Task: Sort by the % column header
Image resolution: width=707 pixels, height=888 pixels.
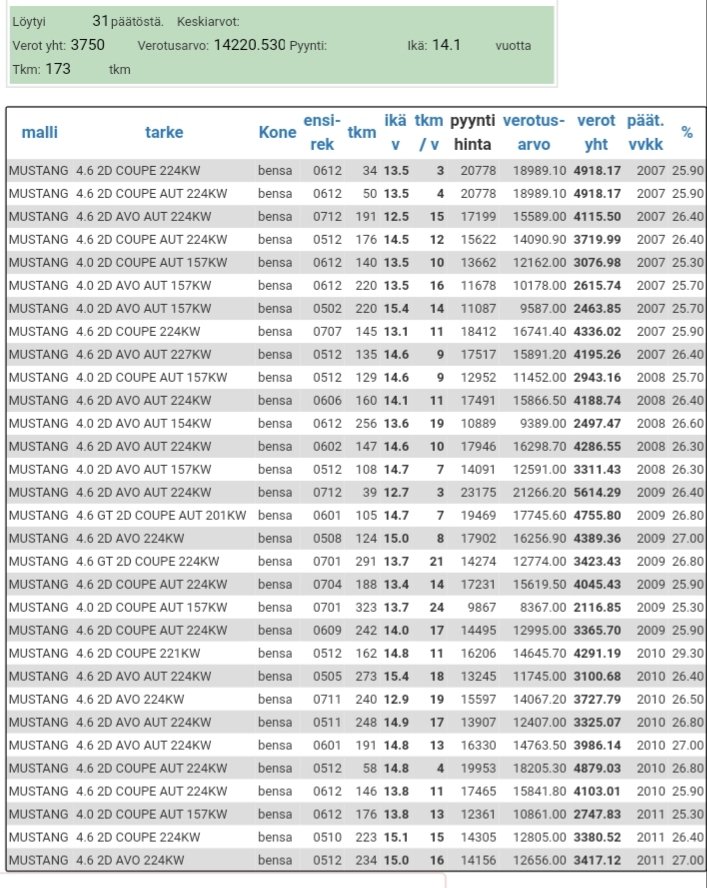Action: tap(687, 132)
